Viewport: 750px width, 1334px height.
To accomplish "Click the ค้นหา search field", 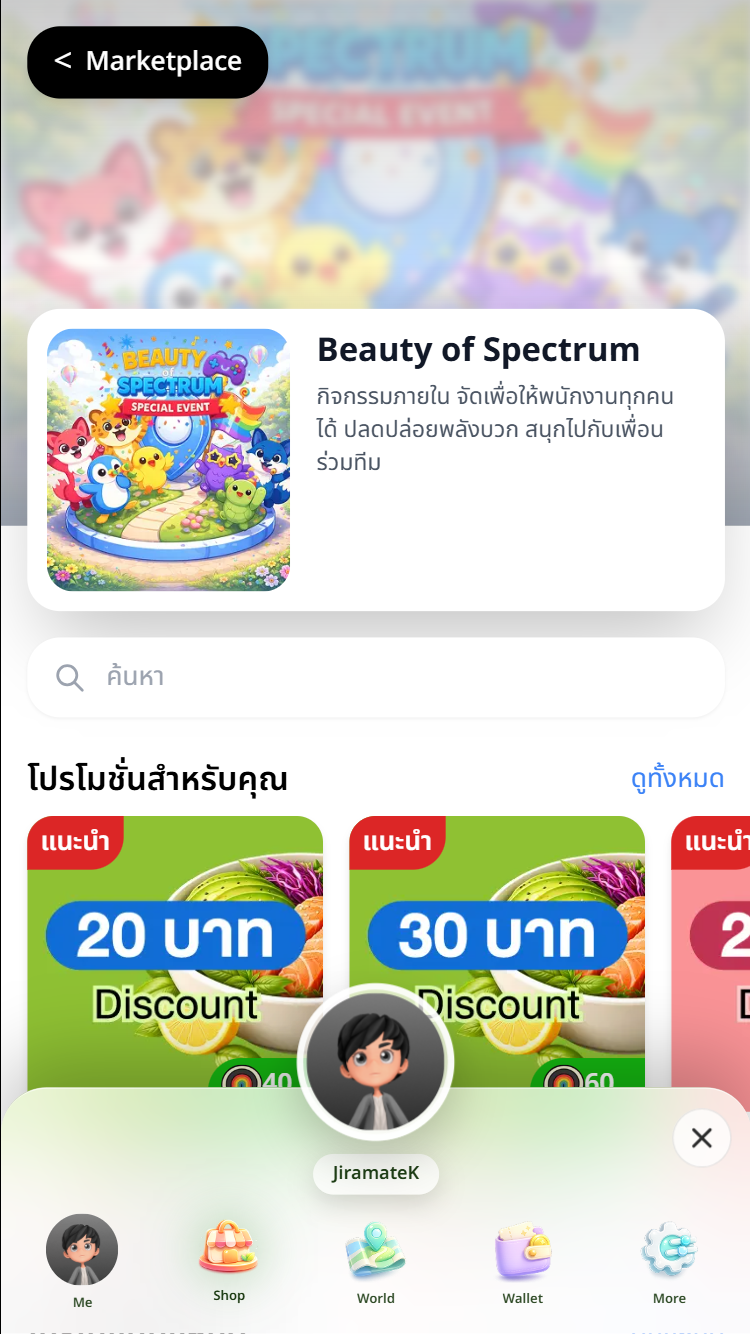I will [375, 676].
